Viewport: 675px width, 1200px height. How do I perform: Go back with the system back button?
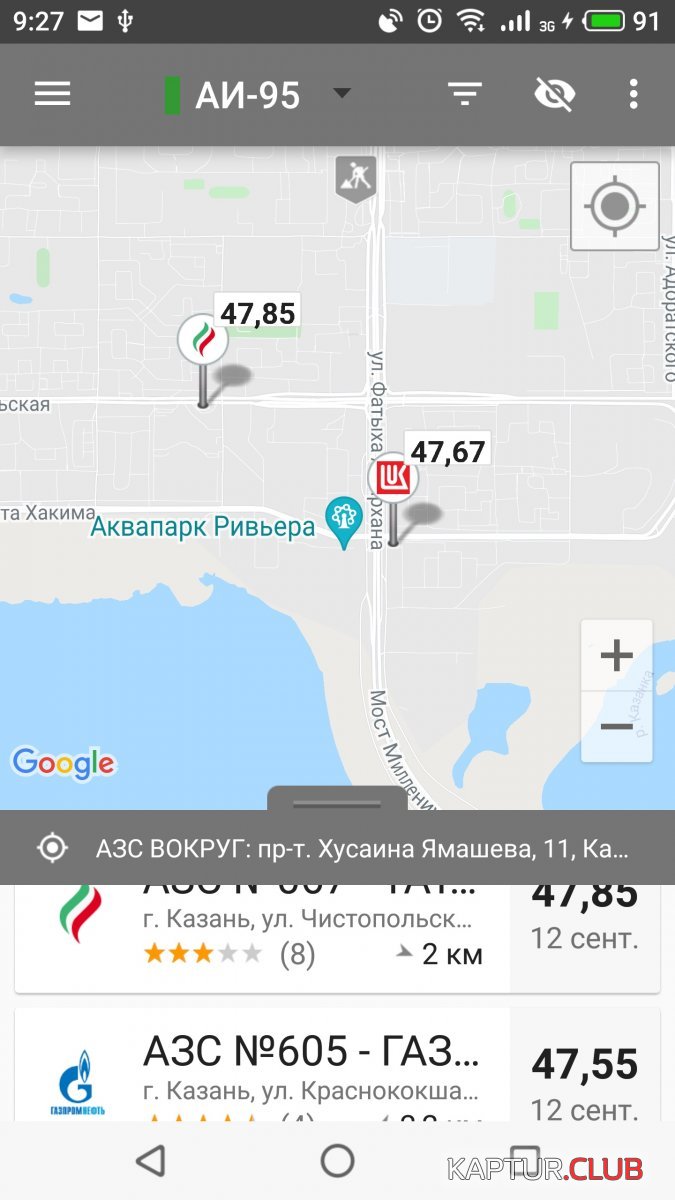[150, 1160]
